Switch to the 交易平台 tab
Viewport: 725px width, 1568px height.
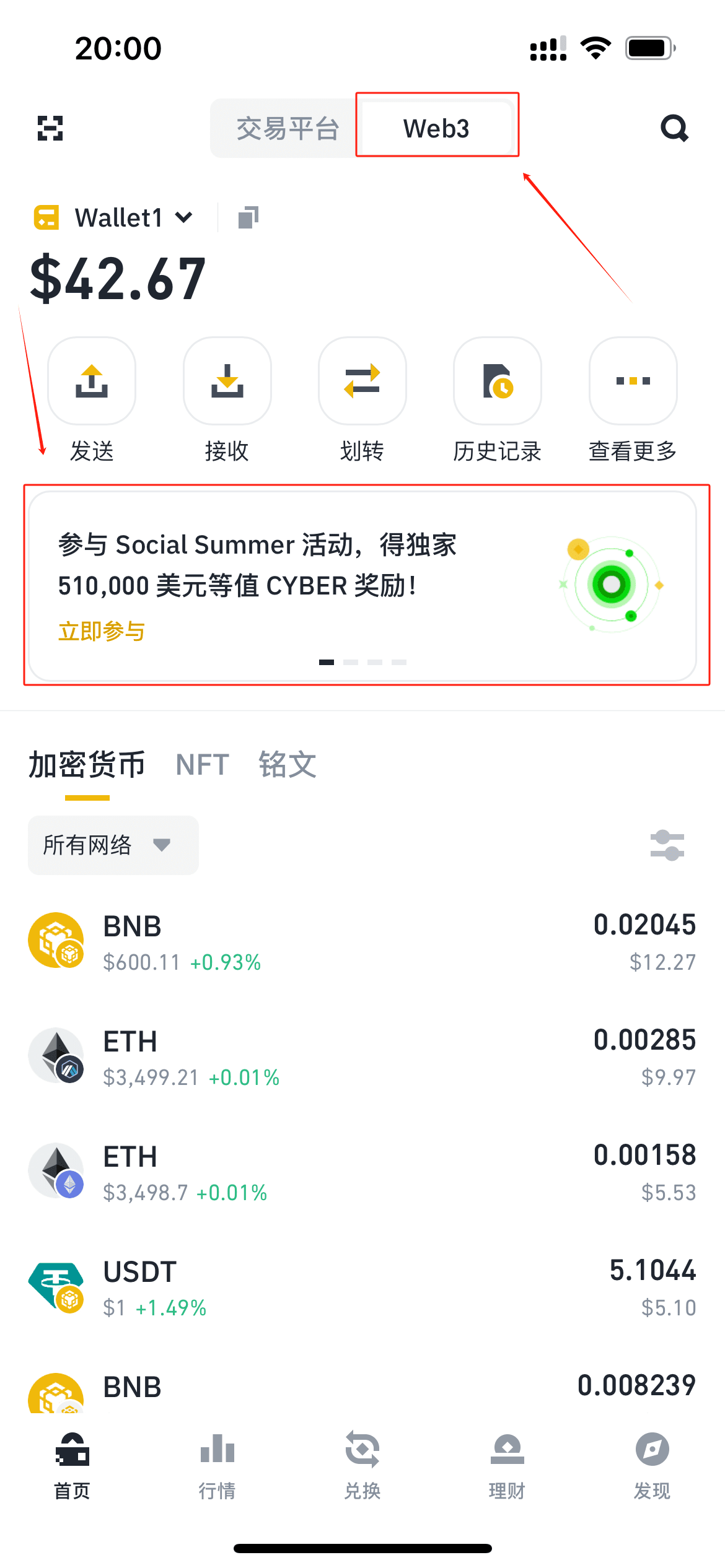tap(288, 129)
